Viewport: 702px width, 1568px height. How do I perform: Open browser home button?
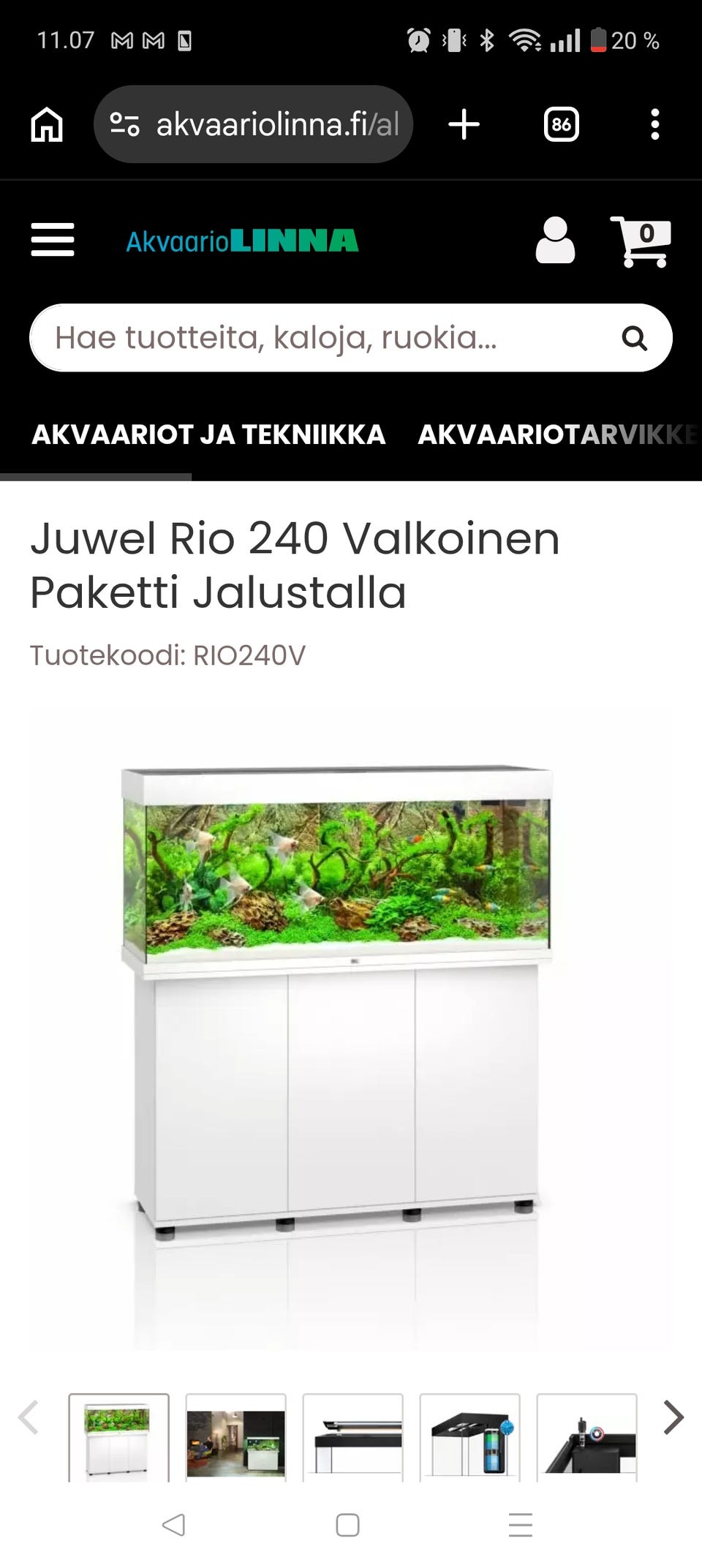(47, 124)
